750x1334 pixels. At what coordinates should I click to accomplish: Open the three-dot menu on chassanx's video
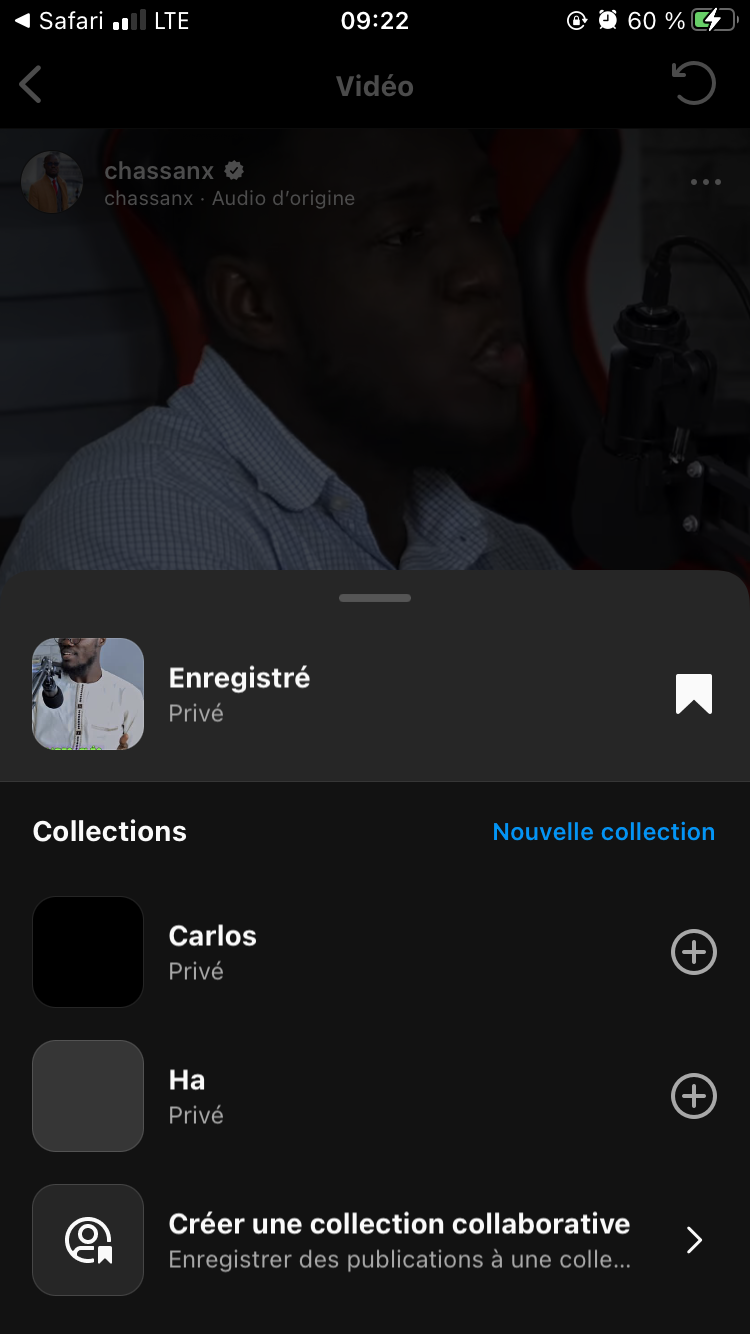[x=705, y=182]
